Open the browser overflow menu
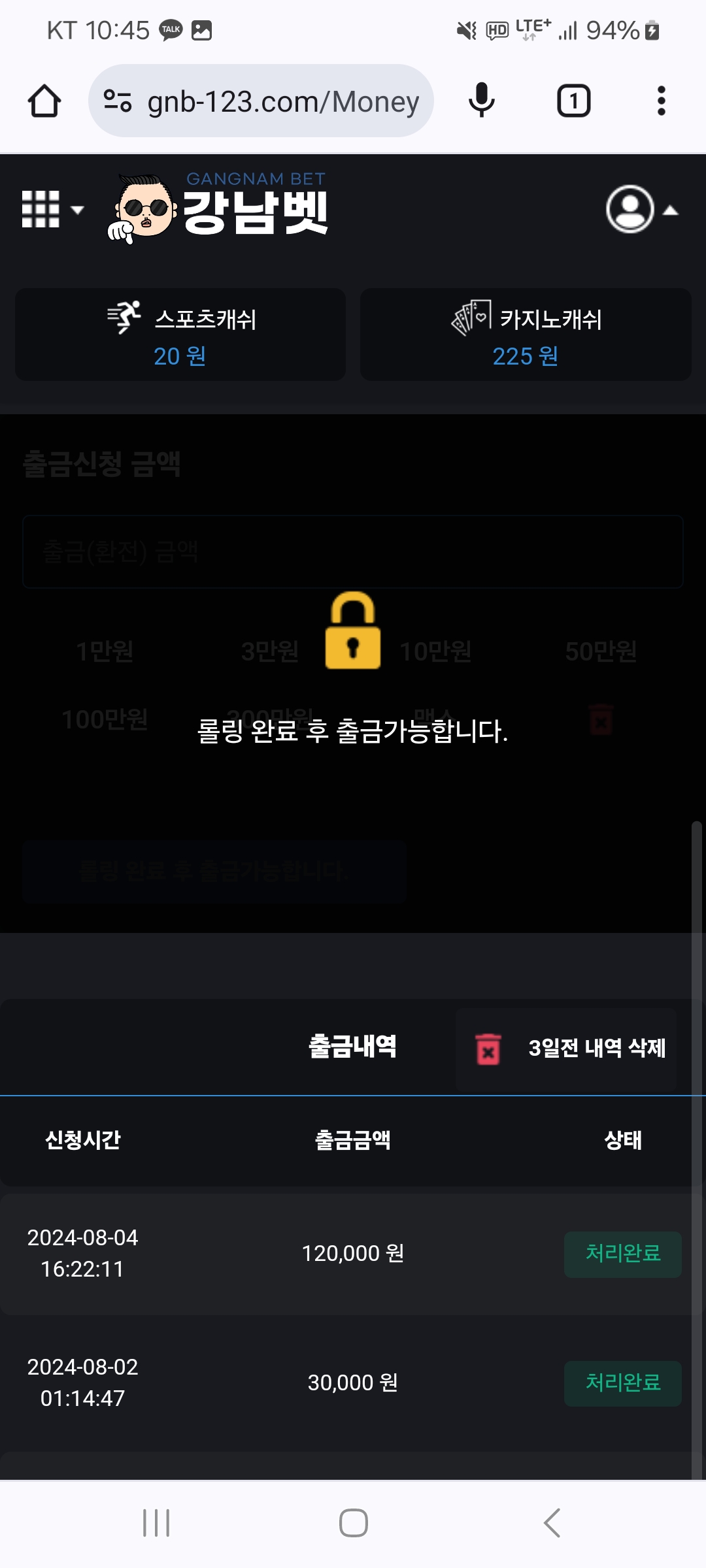706x1568 pixels. click(662, 101)
